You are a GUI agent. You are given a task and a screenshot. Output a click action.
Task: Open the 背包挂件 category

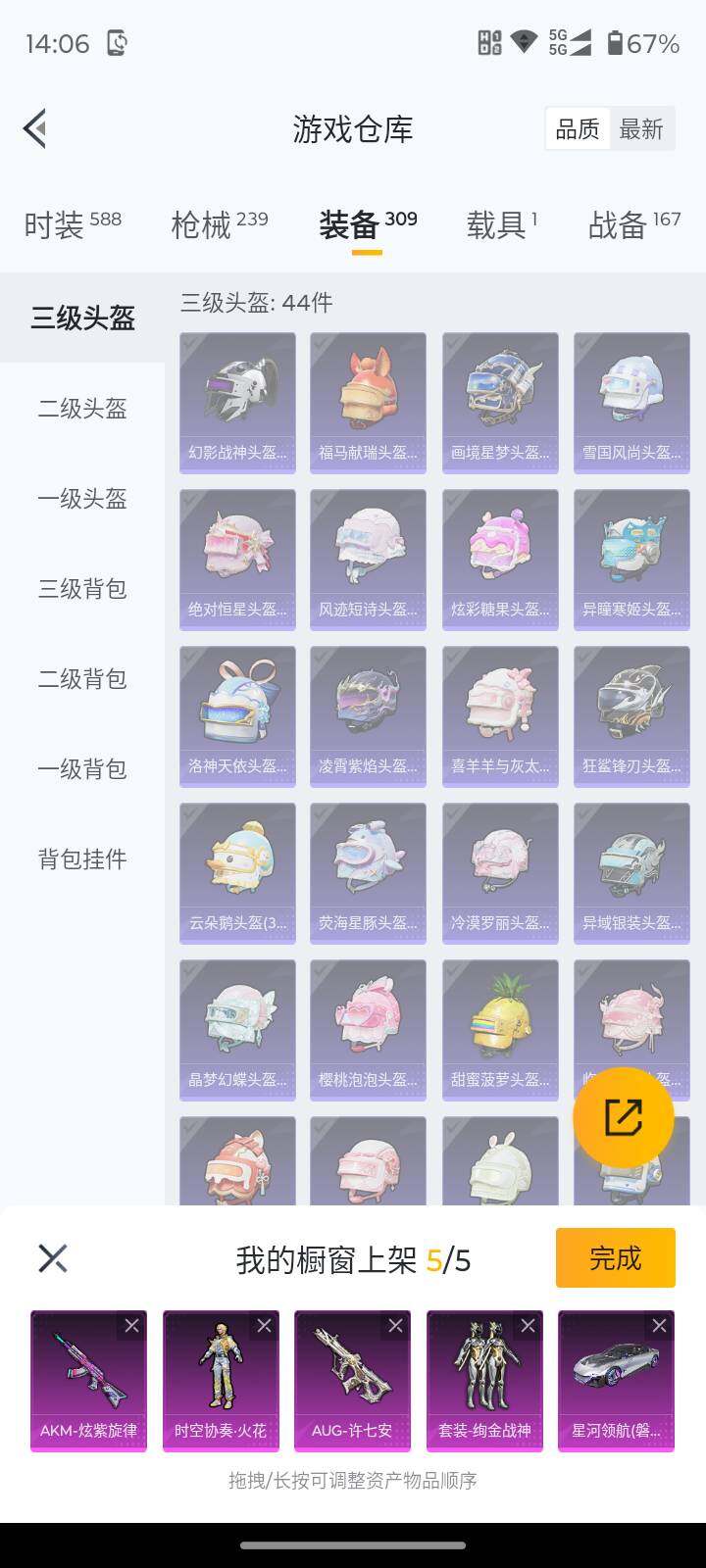click(x=82, y=859)
